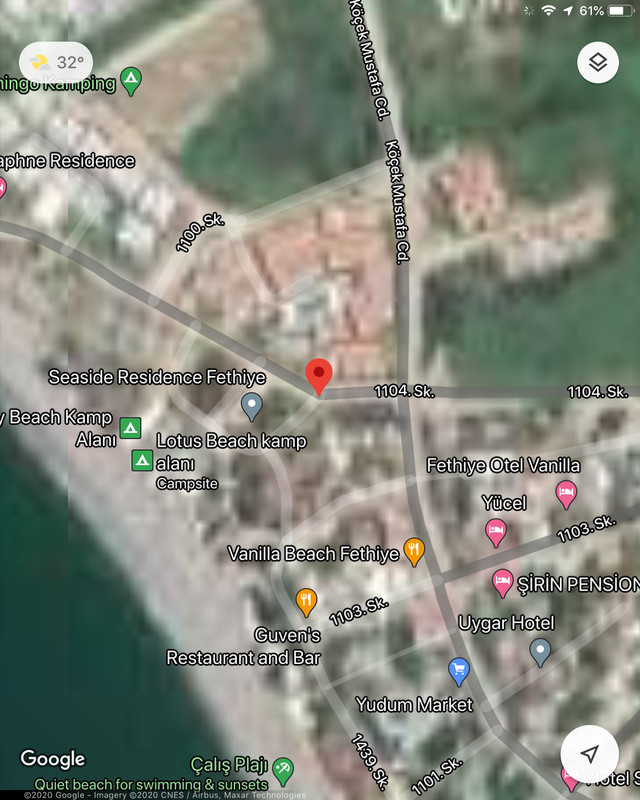Open Lotus Beach kamp alanı campsite marker

[x=142, y=460]
